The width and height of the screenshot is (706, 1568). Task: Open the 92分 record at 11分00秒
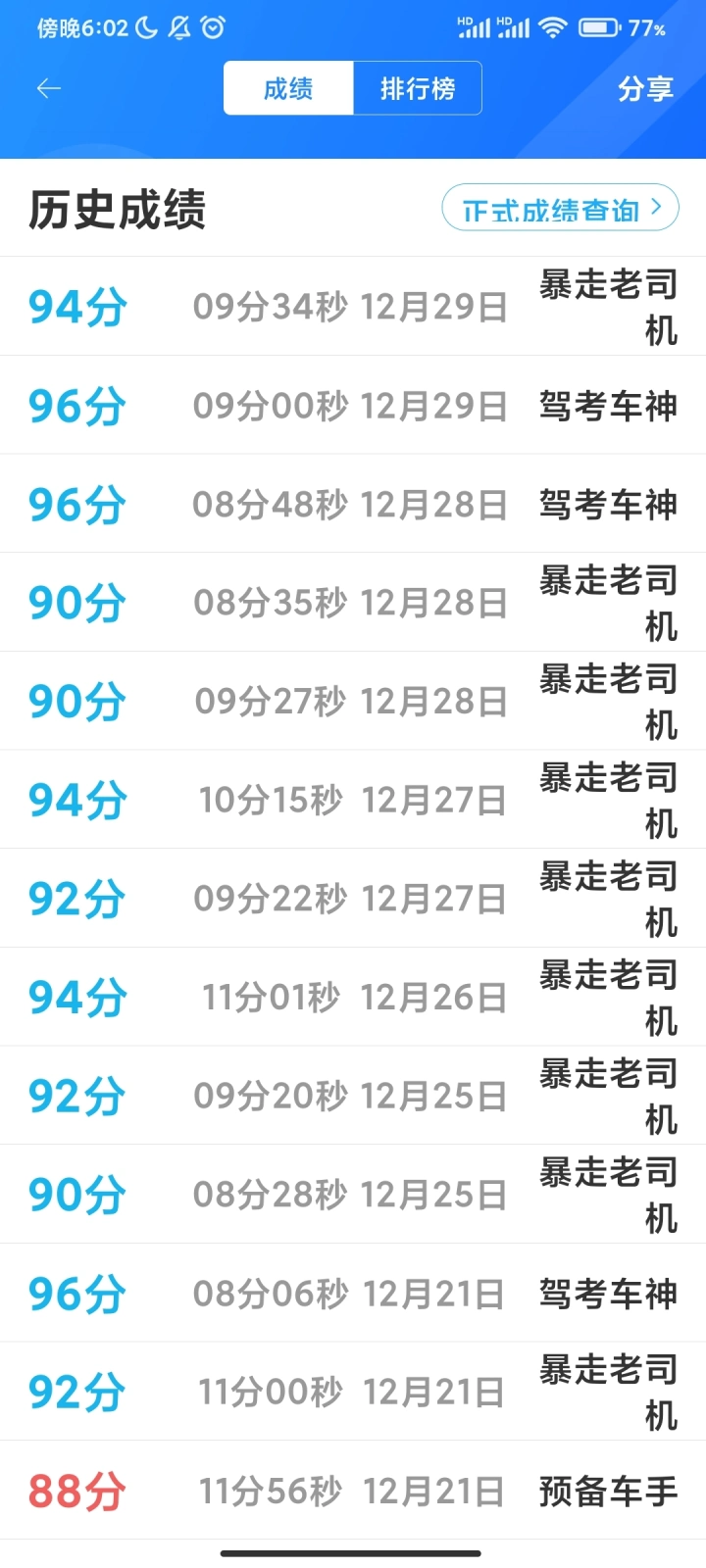[x=353, y=1392]
